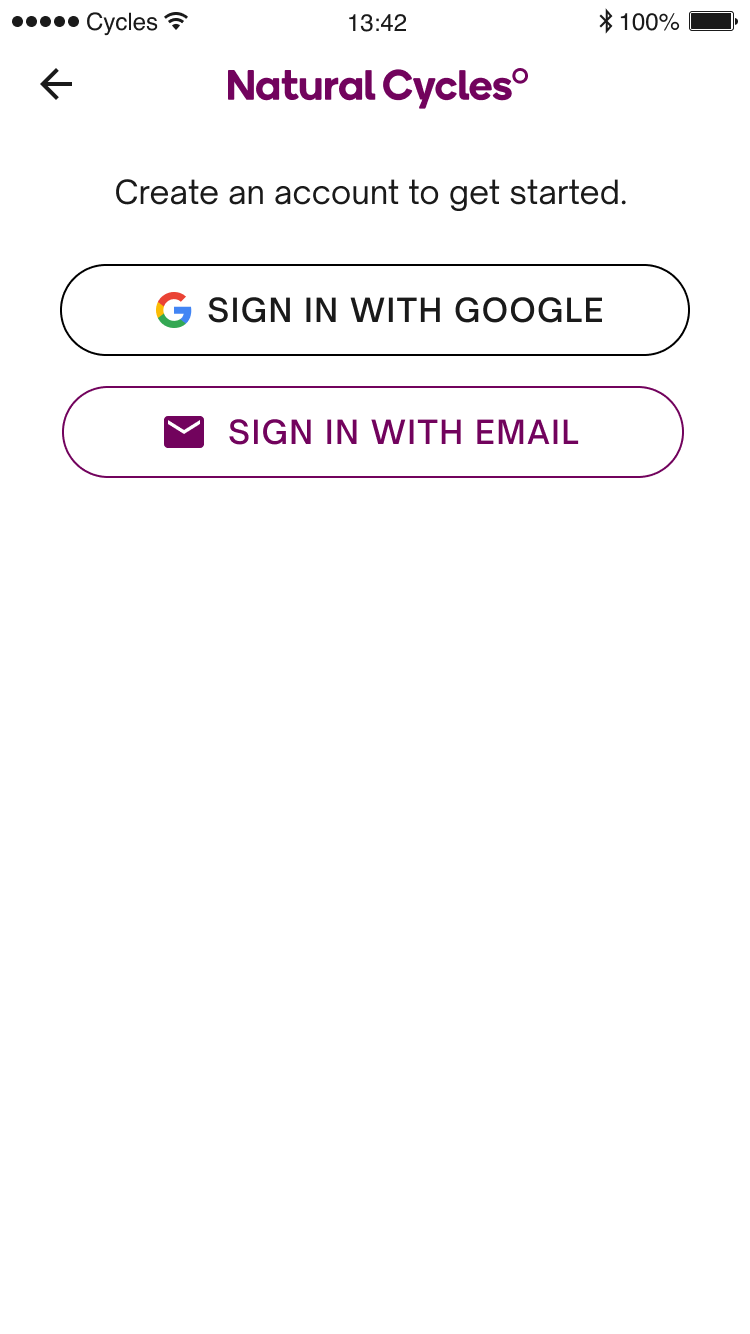Click the Google G icon
The height and width of the screenshot is (1334, 750).
click(x=174, y=310)
